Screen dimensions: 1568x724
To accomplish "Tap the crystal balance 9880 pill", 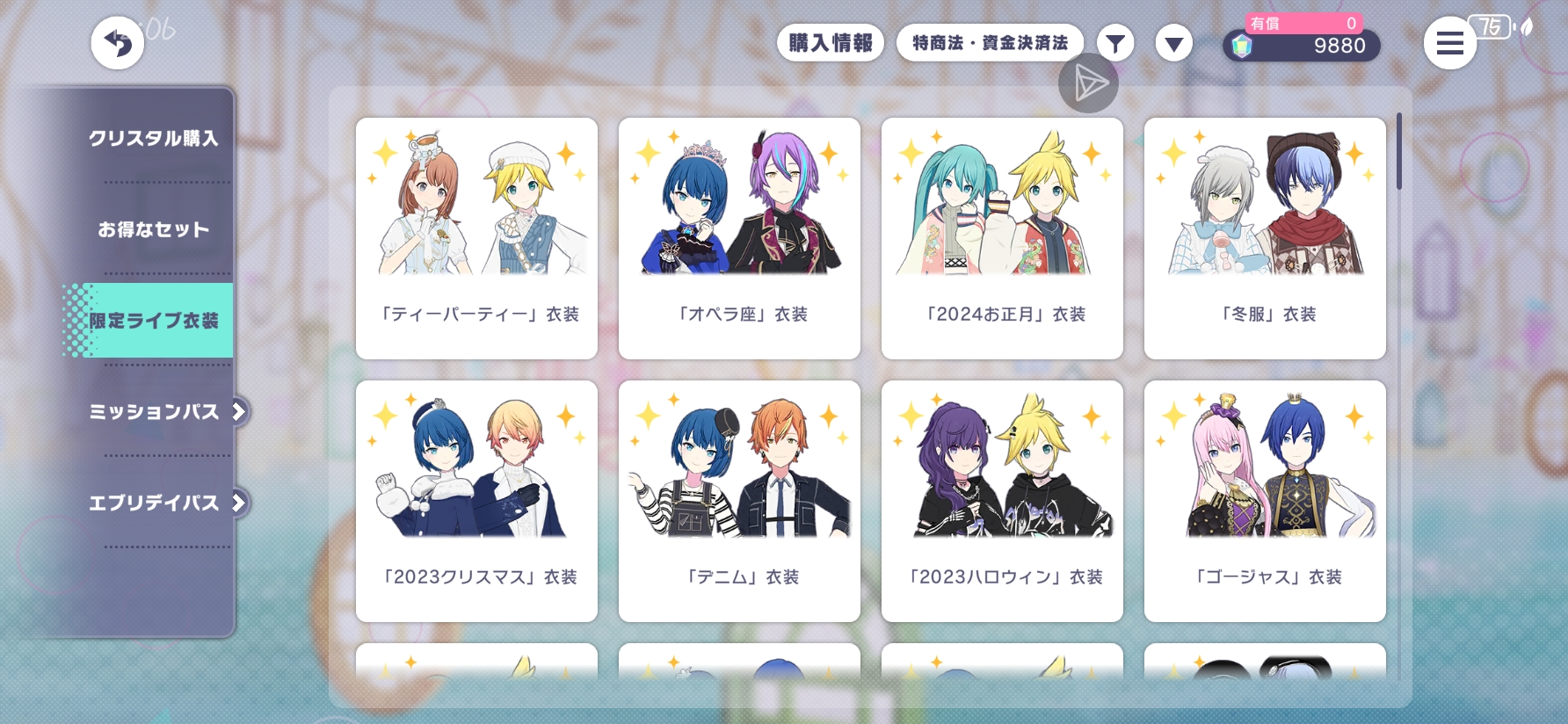I will click(x=1302, y=46).
